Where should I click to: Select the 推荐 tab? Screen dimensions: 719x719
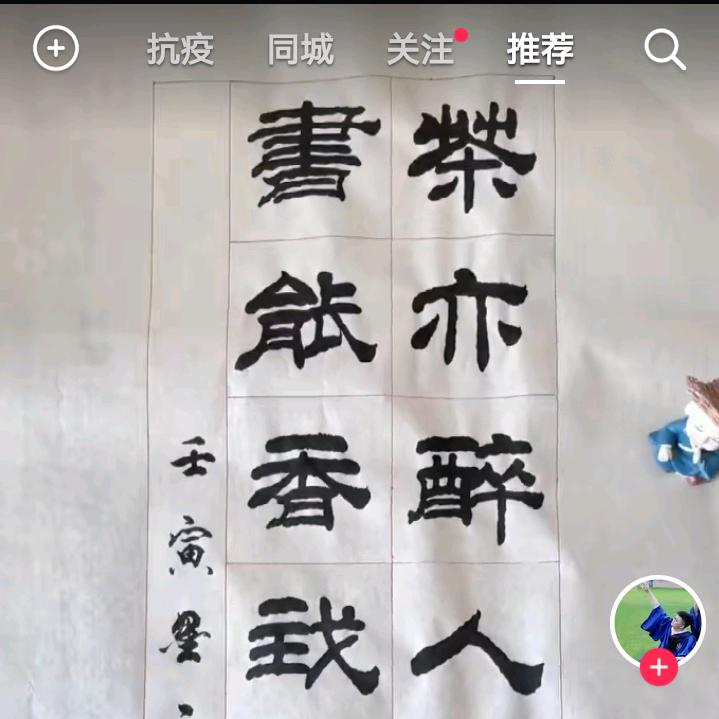pyautogui.click(x=540, y=49)
